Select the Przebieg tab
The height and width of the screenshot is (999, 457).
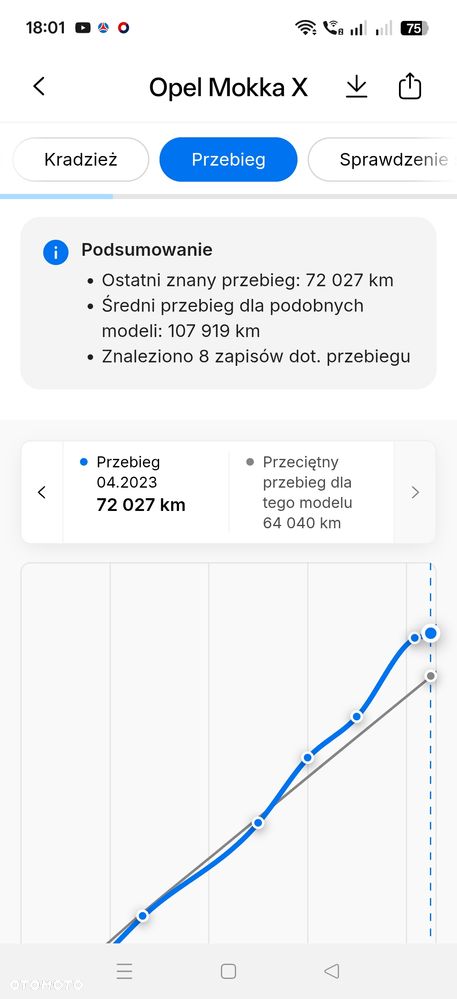pyautogui.click(x=228, y=159)
